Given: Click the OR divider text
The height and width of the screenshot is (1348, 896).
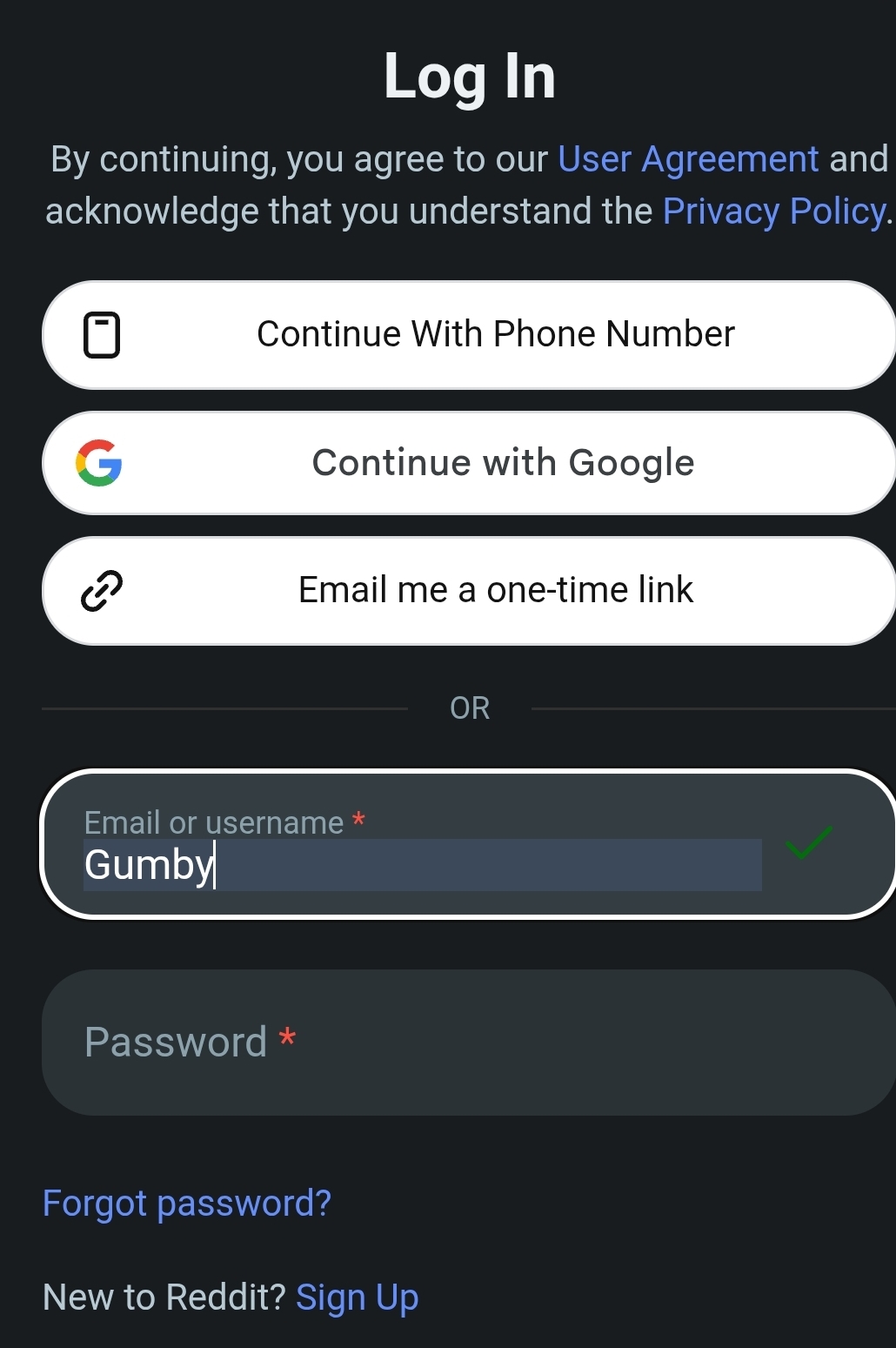Looking at the screenshot, I should pyautogui.click(x=469, y=708).
